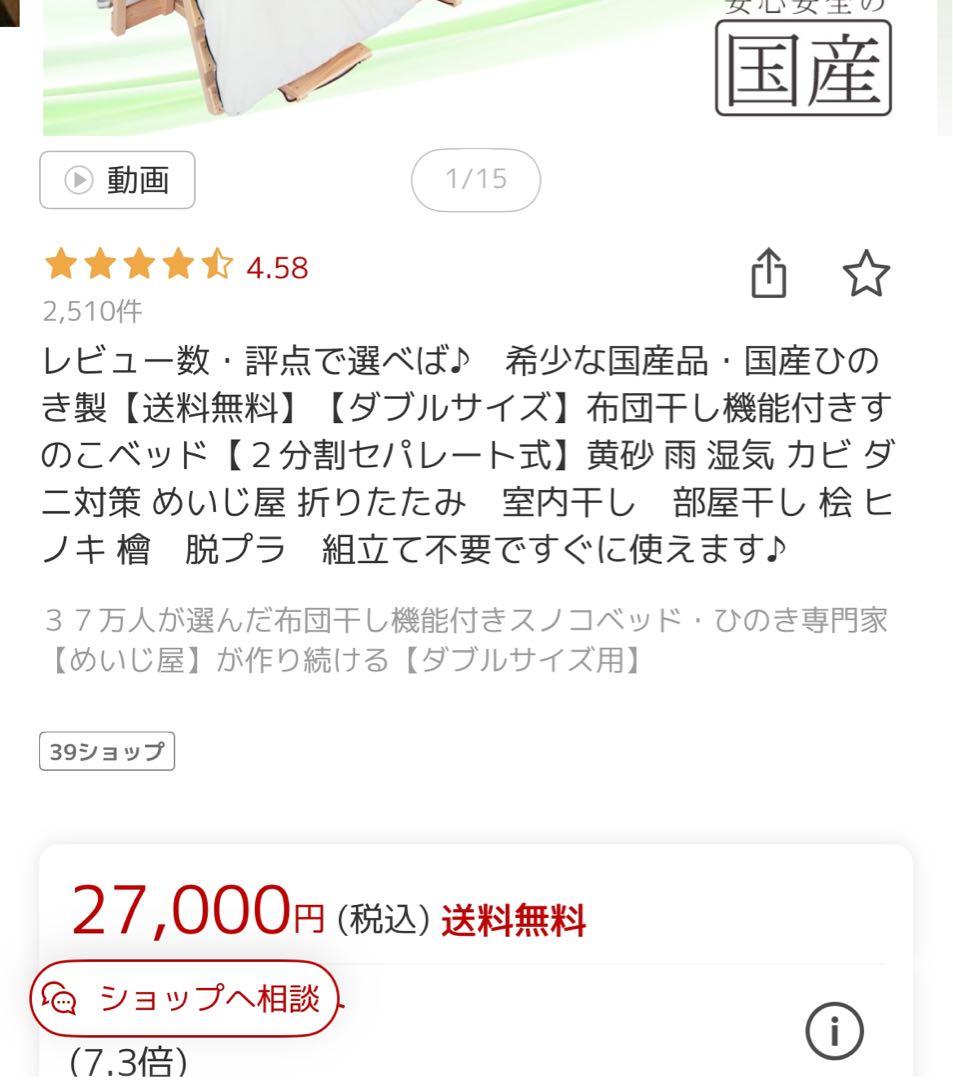View reviews by tapping 2,510件
This screenshot has width=953, height=1080.
click(93, 312)
